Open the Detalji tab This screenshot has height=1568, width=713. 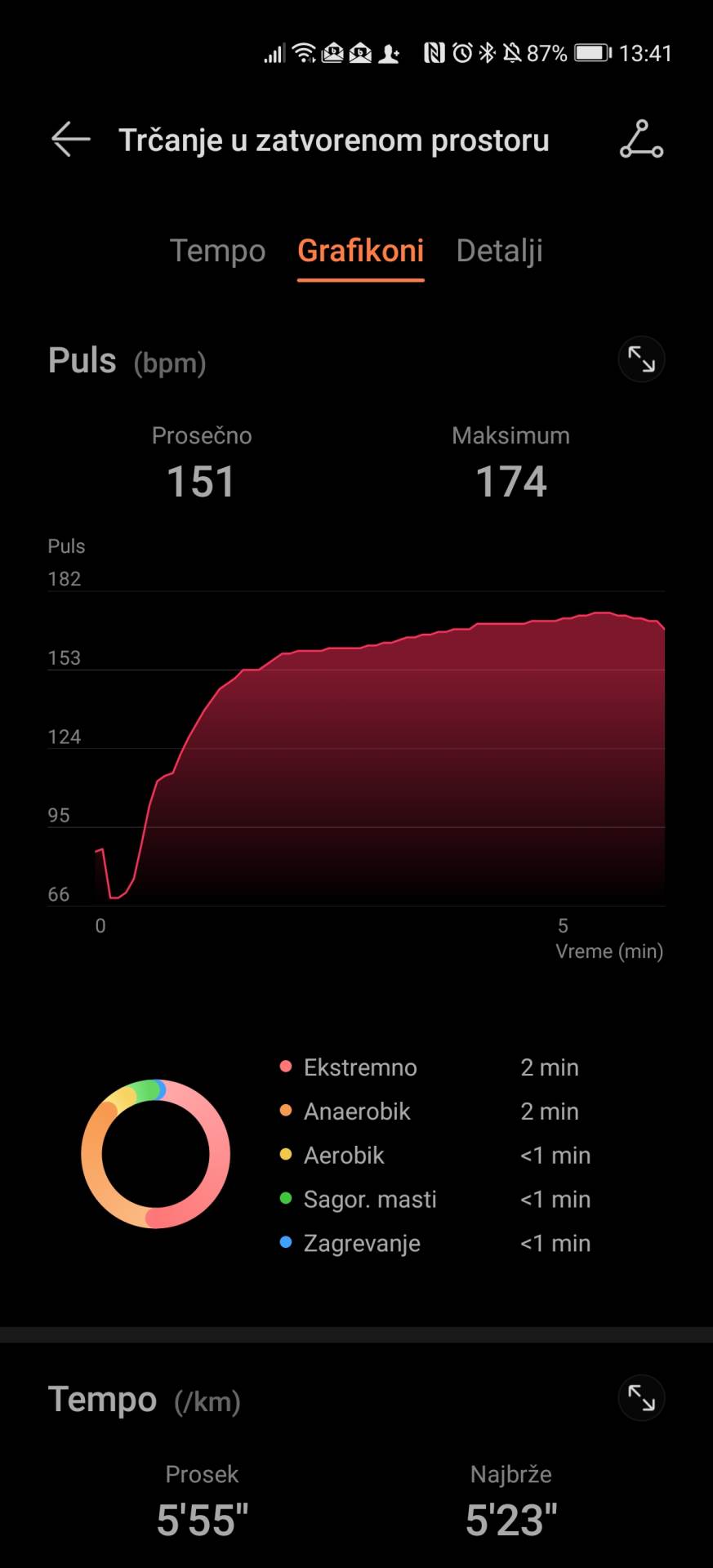click(499, 251)
